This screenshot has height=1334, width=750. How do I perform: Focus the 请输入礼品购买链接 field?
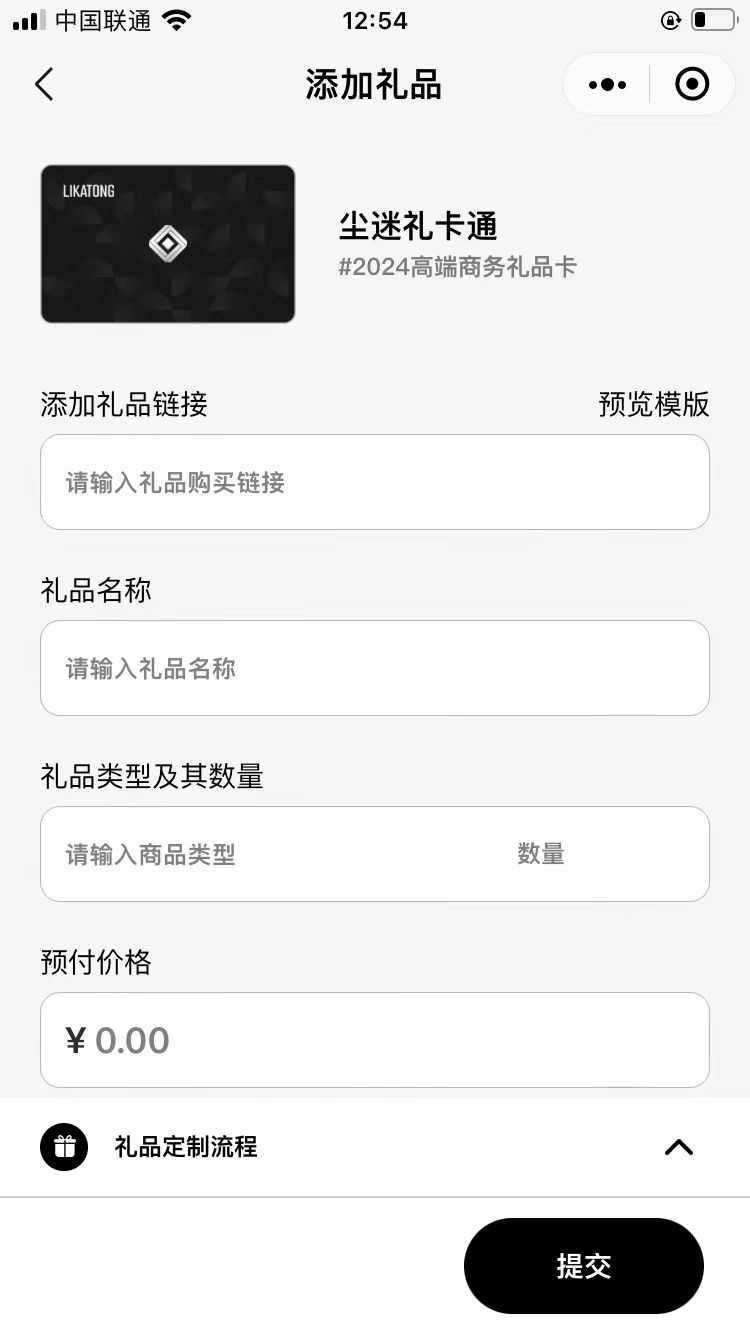[x=374, y=482]
